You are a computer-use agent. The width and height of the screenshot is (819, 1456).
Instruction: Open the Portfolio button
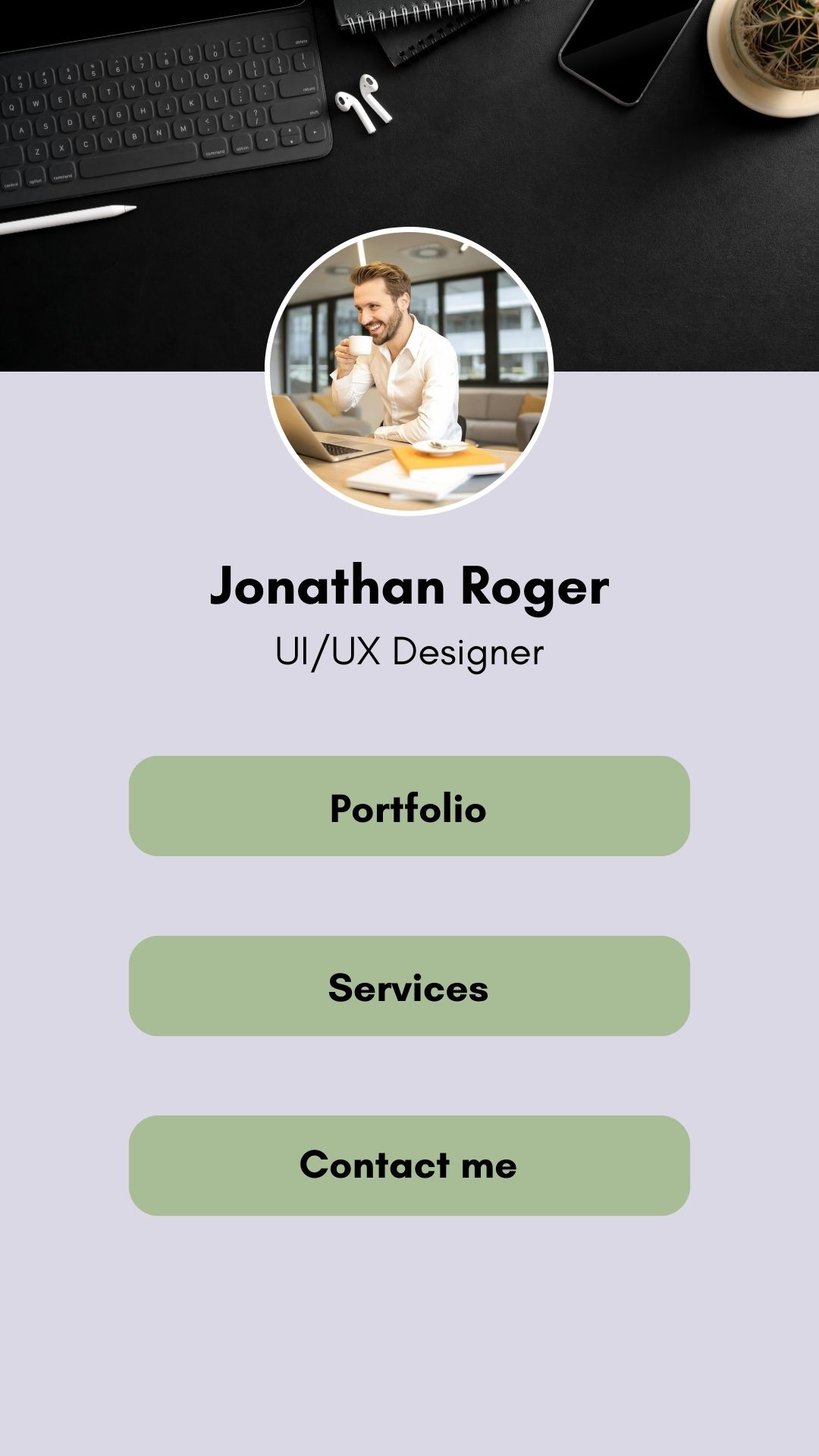tap(409, 806)
